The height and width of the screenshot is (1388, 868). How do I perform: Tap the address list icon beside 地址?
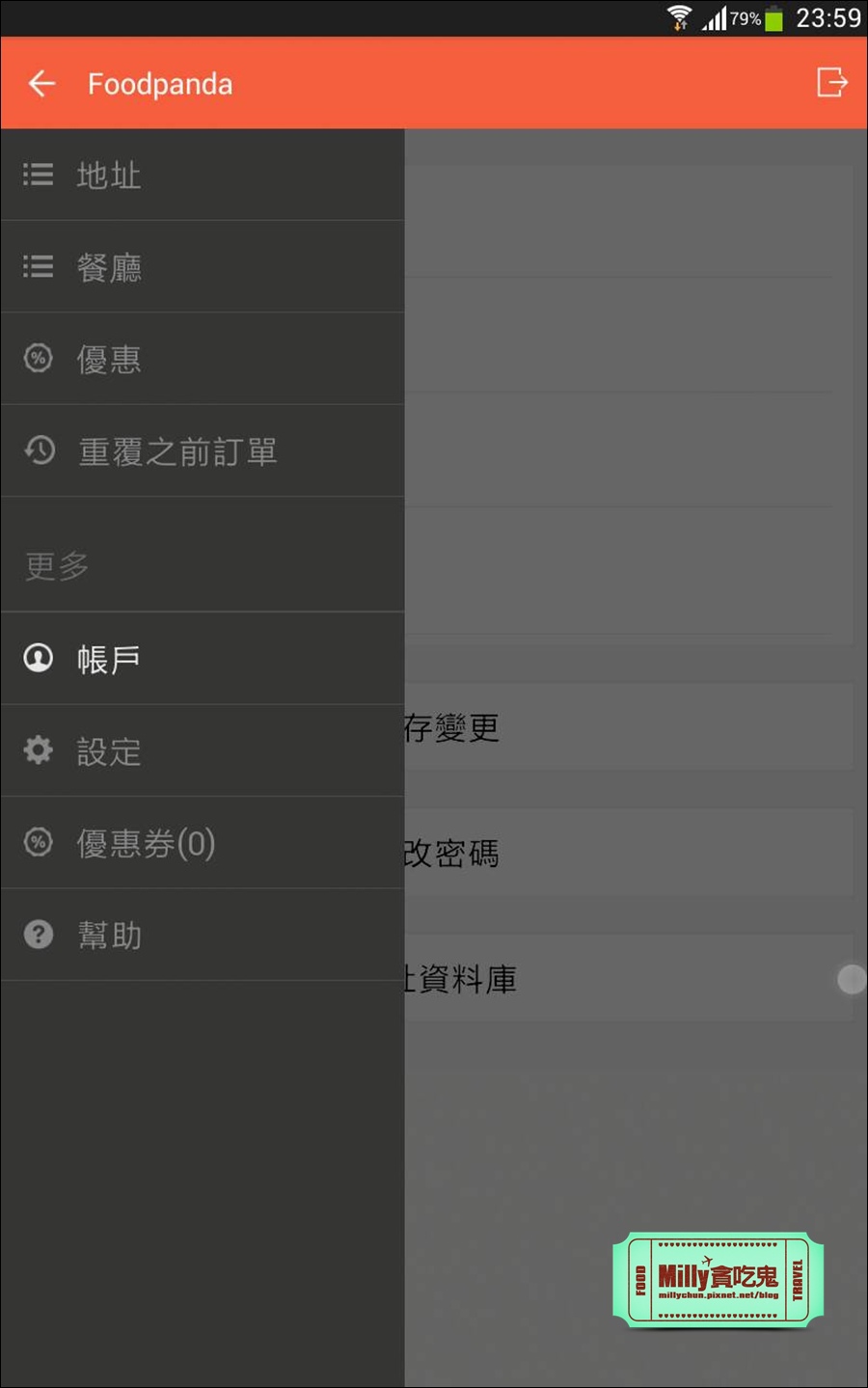tap(38, 175)
